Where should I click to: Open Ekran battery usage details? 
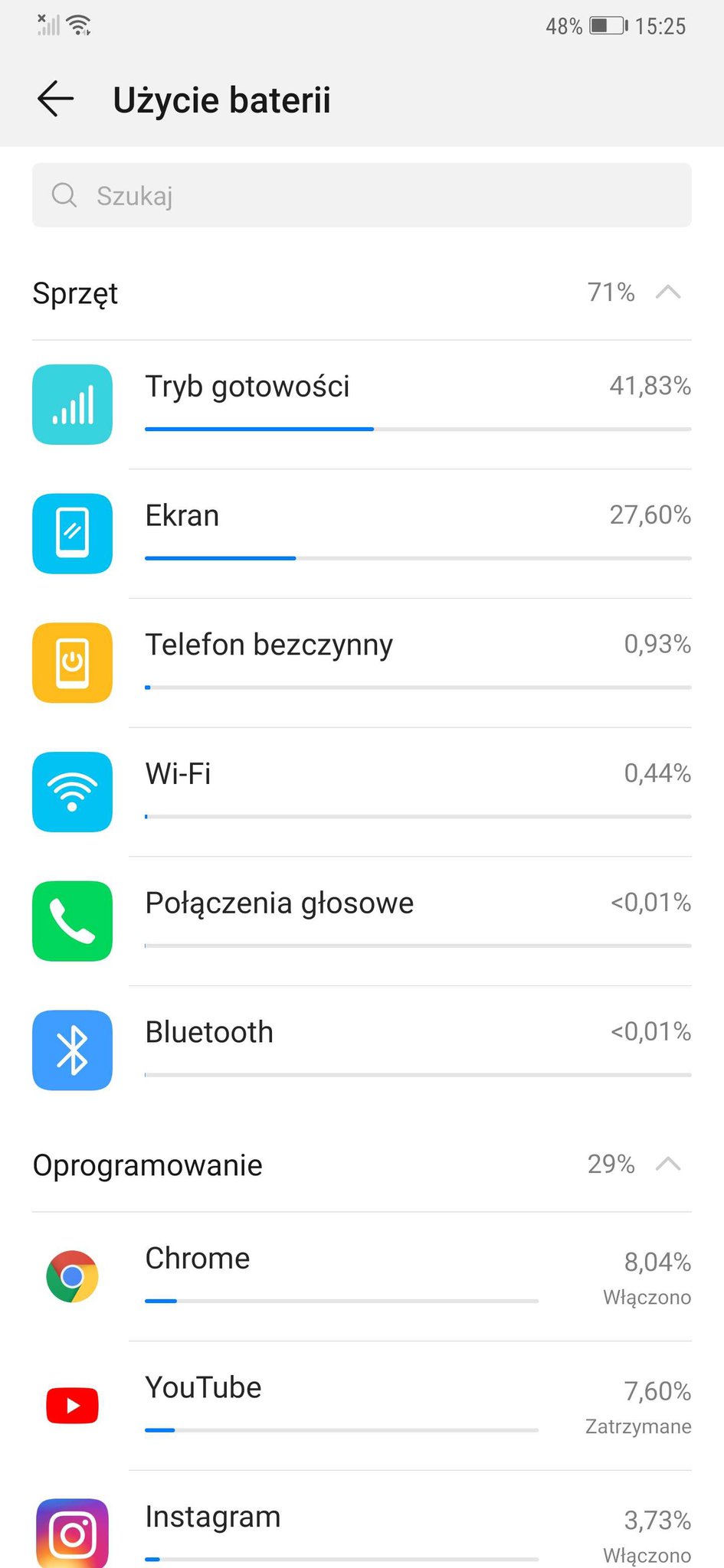click(362, 534)
